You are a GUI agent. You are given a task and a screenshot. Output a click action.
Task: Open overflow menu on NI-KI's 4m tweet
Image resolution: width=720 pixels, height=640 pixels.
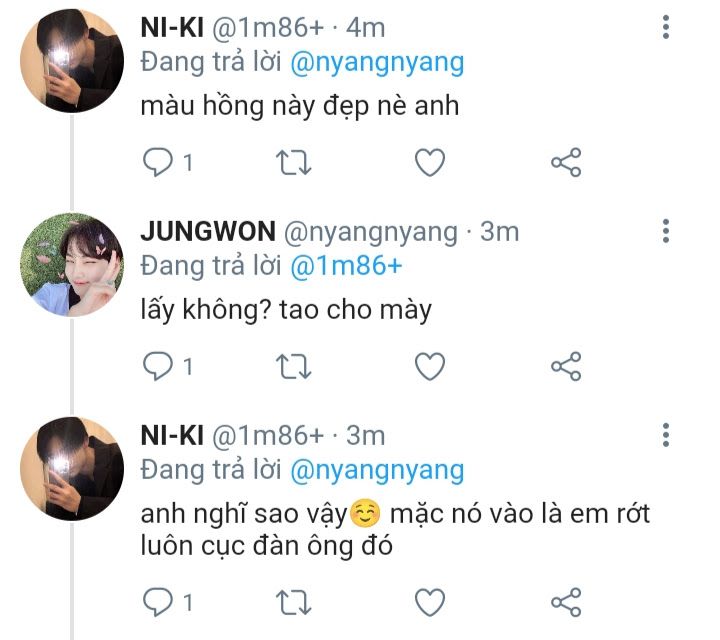pyautogui.click(x=666, y=27)
